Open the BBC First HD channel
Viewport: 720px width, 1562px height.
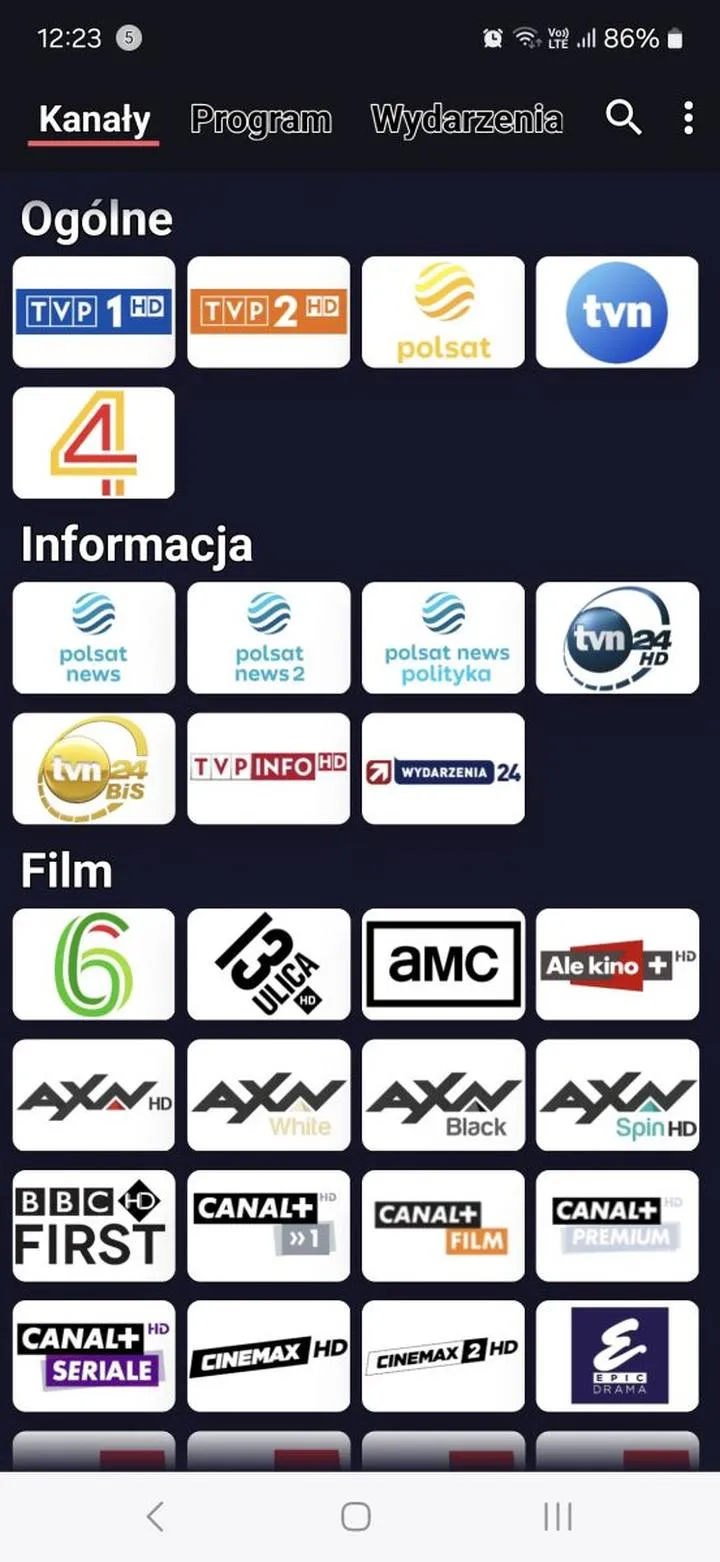coord(93,1225)
